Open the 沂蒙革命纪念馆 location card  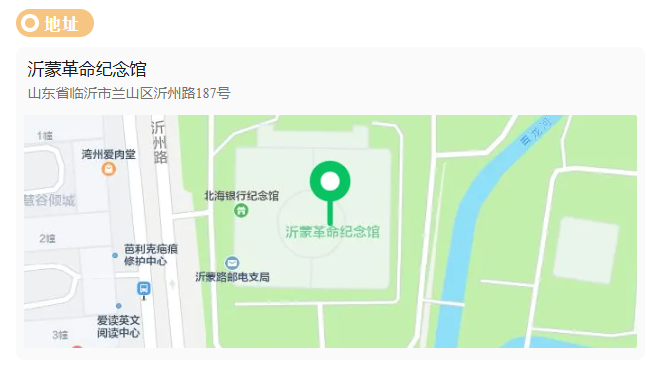click(x=330, y=203)
